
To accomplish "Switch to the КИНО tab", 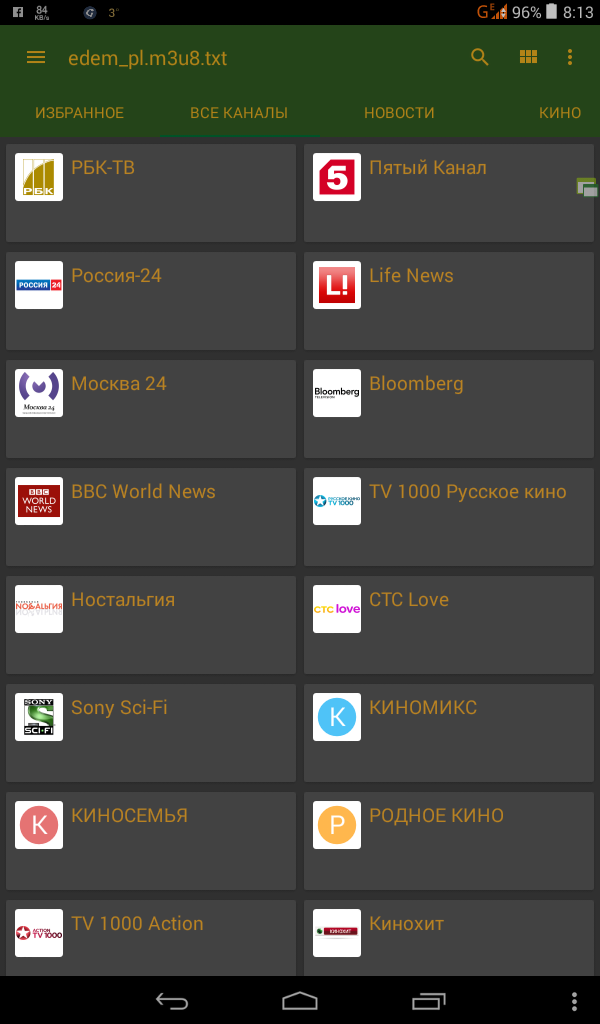I will 559,113.
